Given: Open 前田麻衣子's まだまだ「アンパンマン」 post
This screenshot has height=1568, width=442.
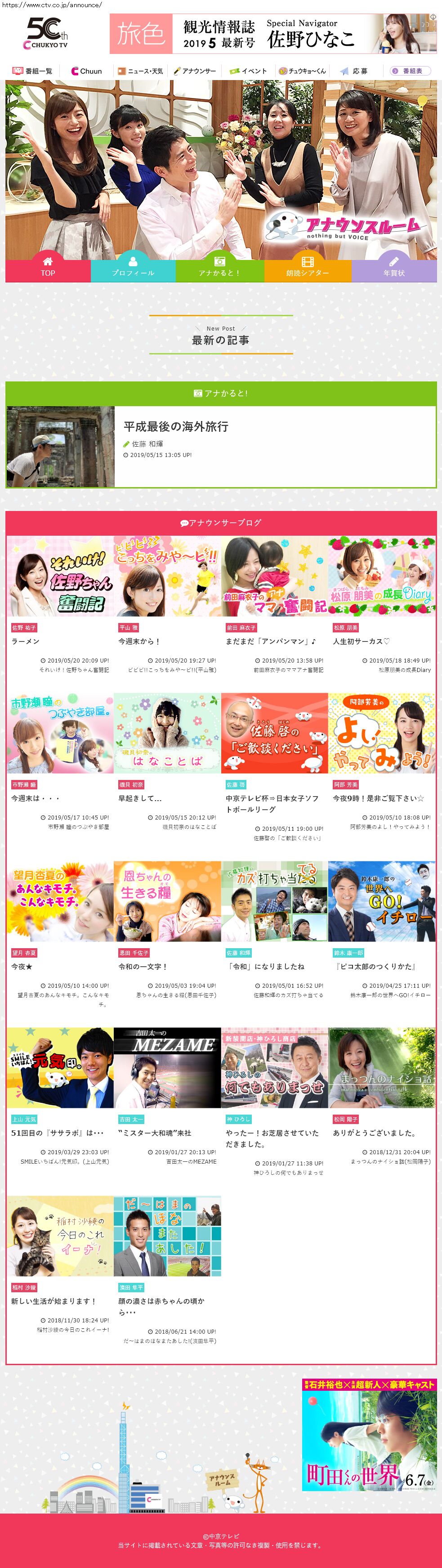Looking at the screenshot, I should pyautogui.click(x=271, y=641).
